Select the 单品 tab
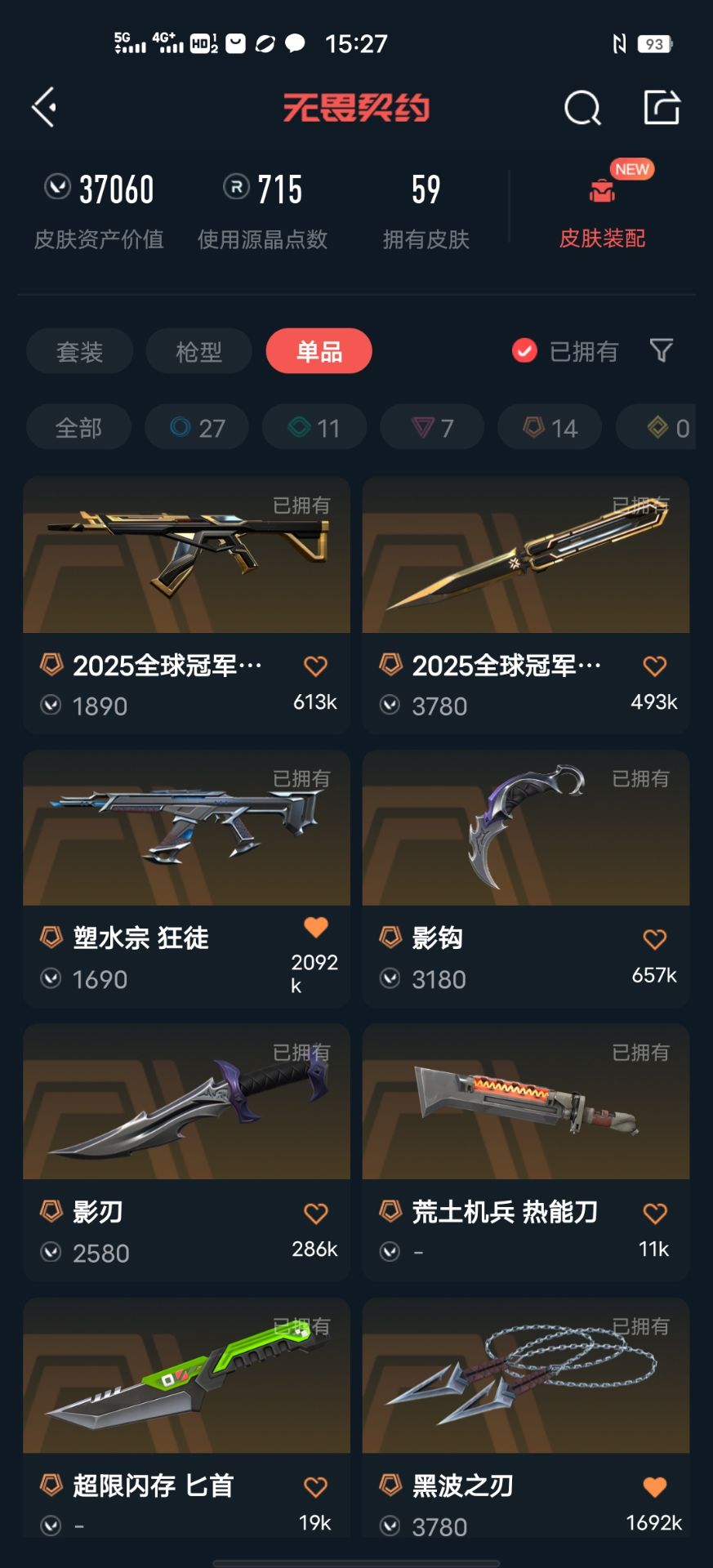This screenshot has width=713, height=1568. [x=319, y=351]
